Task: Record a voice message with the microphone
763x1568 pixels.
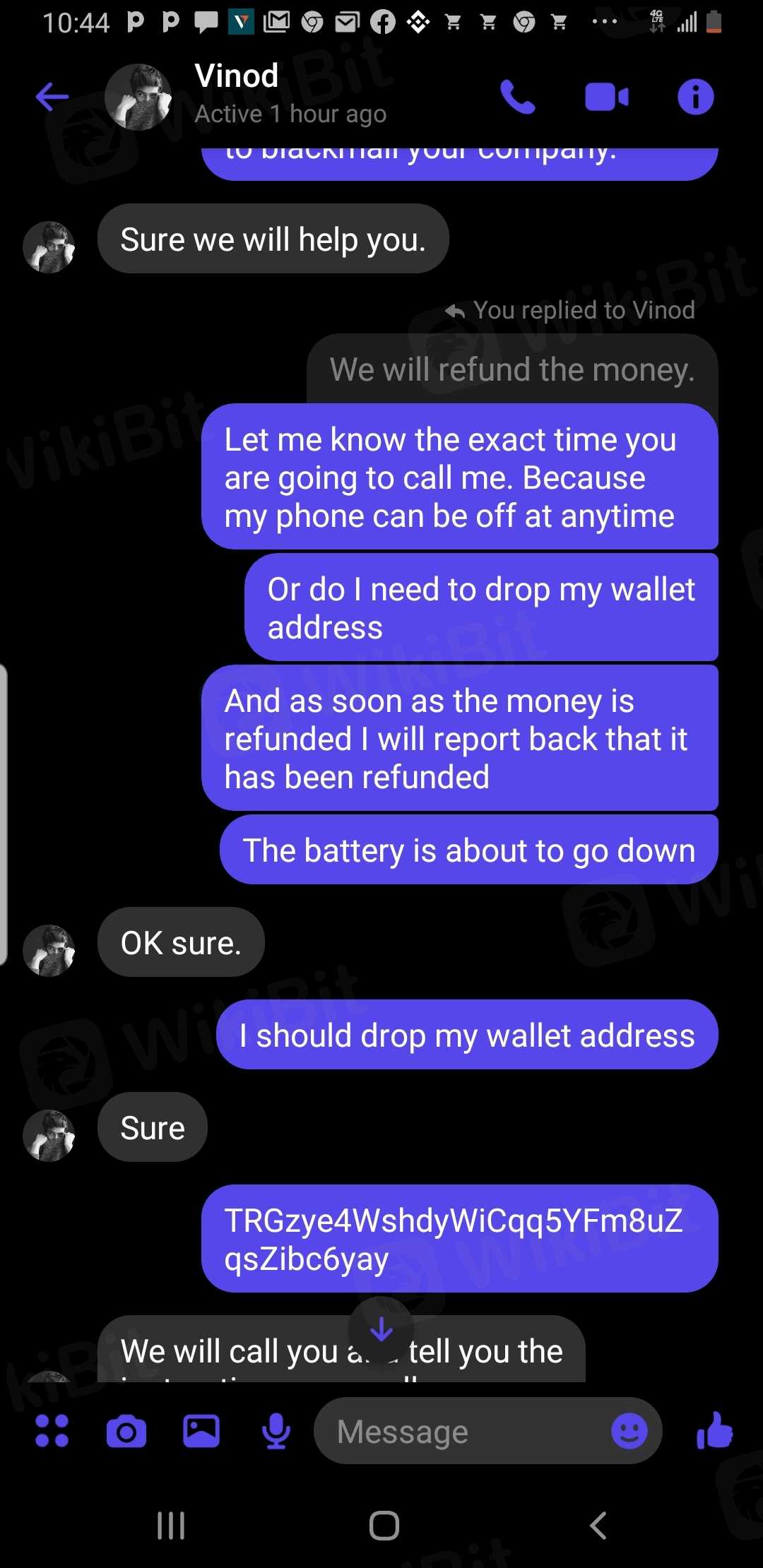Action: click(276, 1432)
